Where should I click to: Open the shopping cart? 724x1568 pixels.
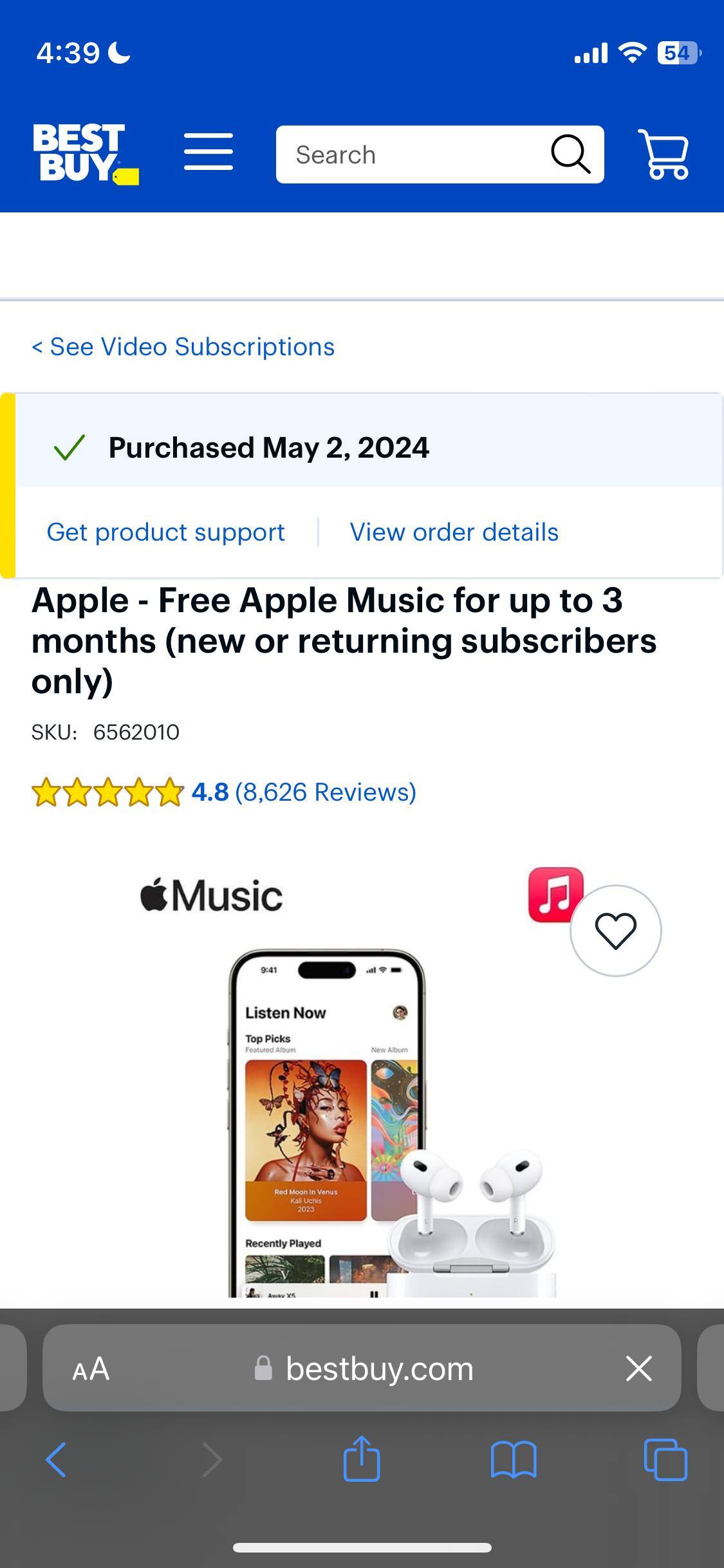click(x=663, y=154)
